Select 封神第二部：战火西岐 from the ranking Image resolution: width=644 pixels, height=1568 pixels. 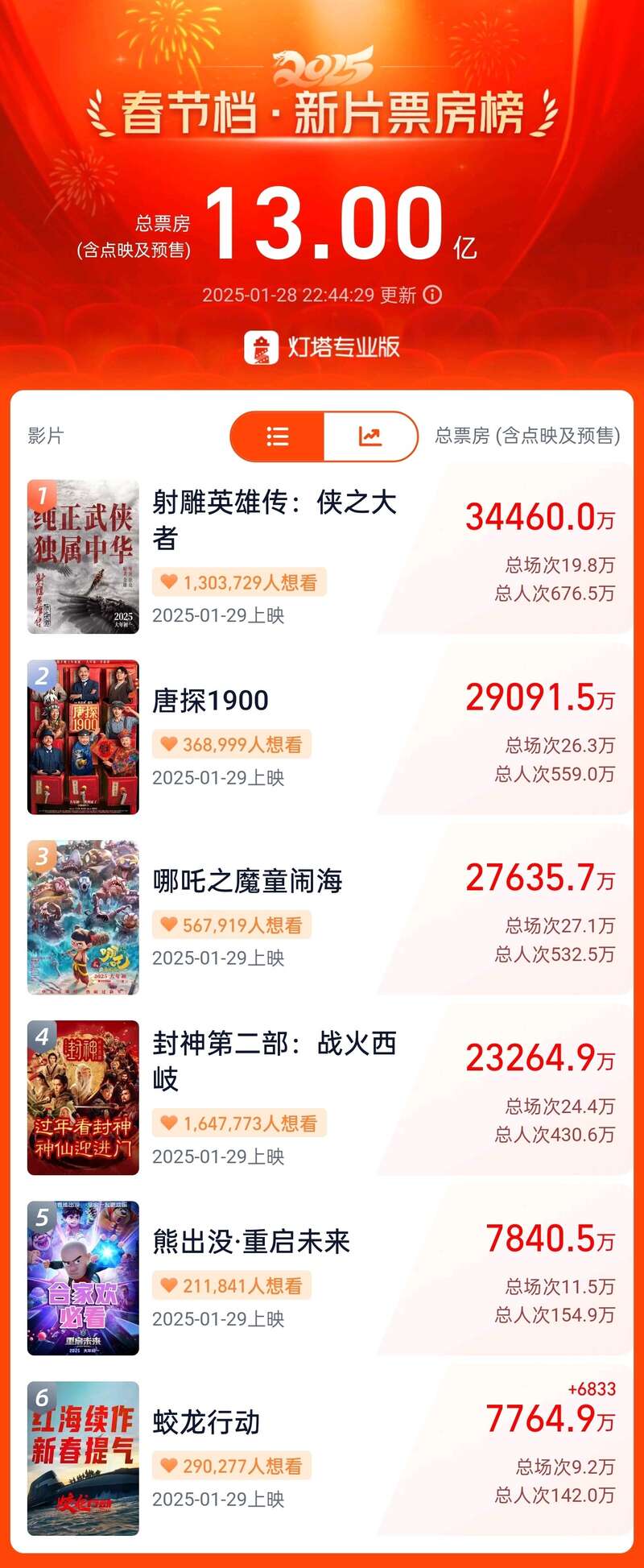pos(274,1061)
